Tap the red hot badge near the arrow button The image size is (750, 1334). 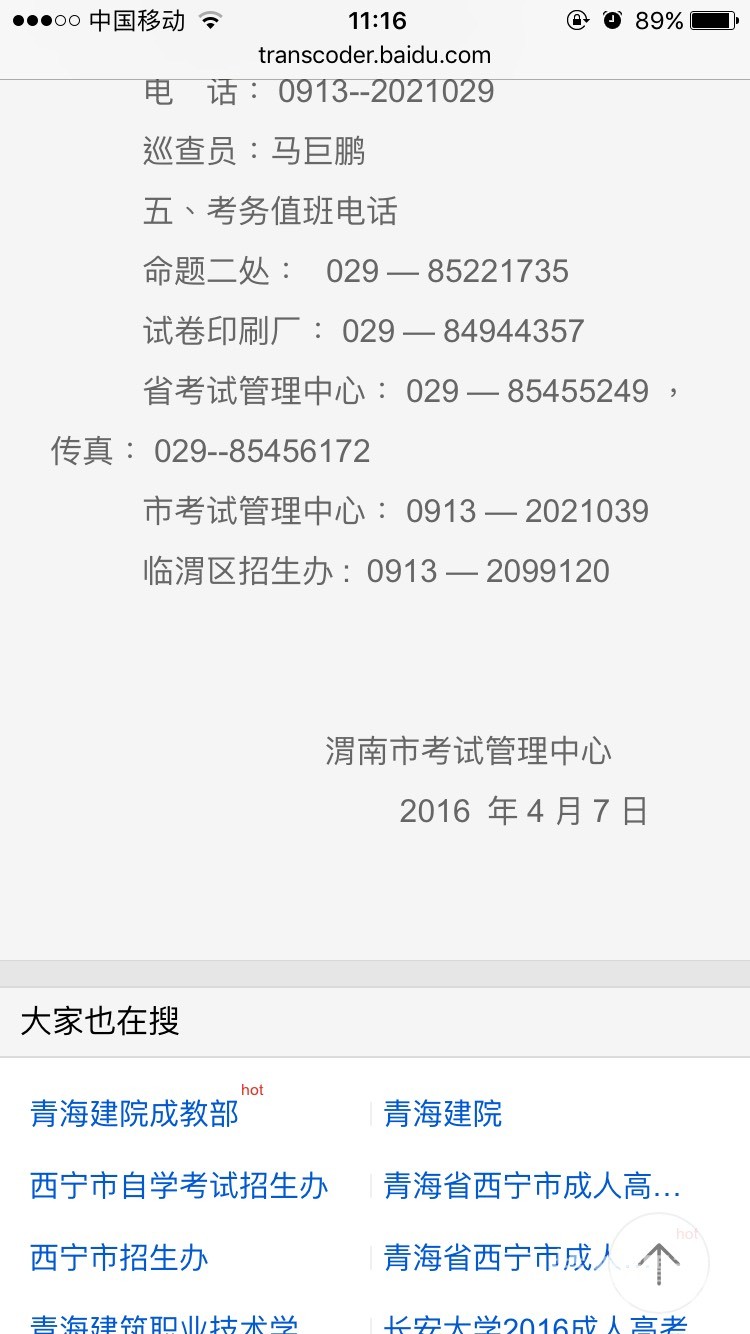tap(688, 1234)
